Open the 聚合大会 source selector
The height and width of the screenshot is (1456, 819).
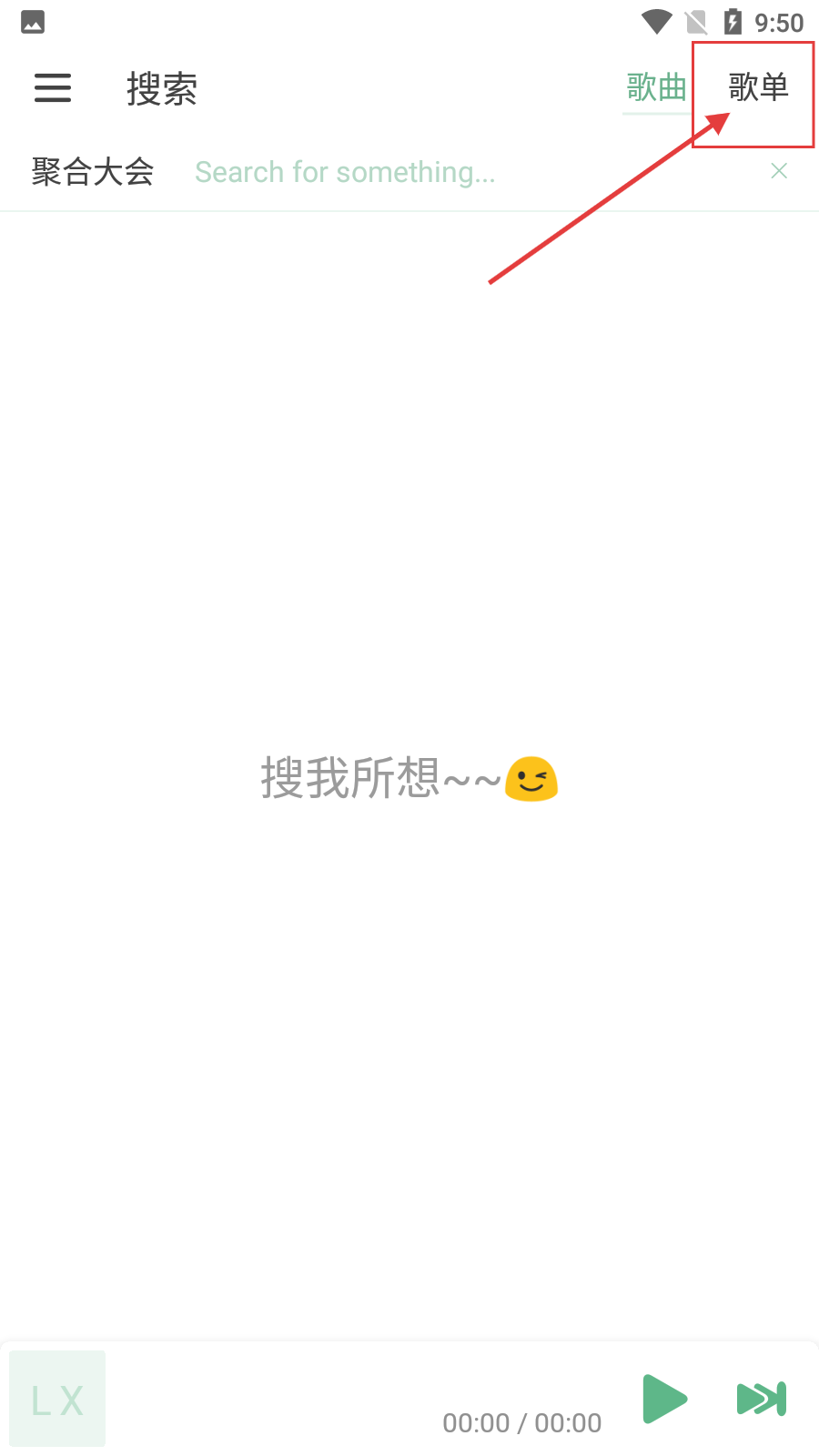93,172
